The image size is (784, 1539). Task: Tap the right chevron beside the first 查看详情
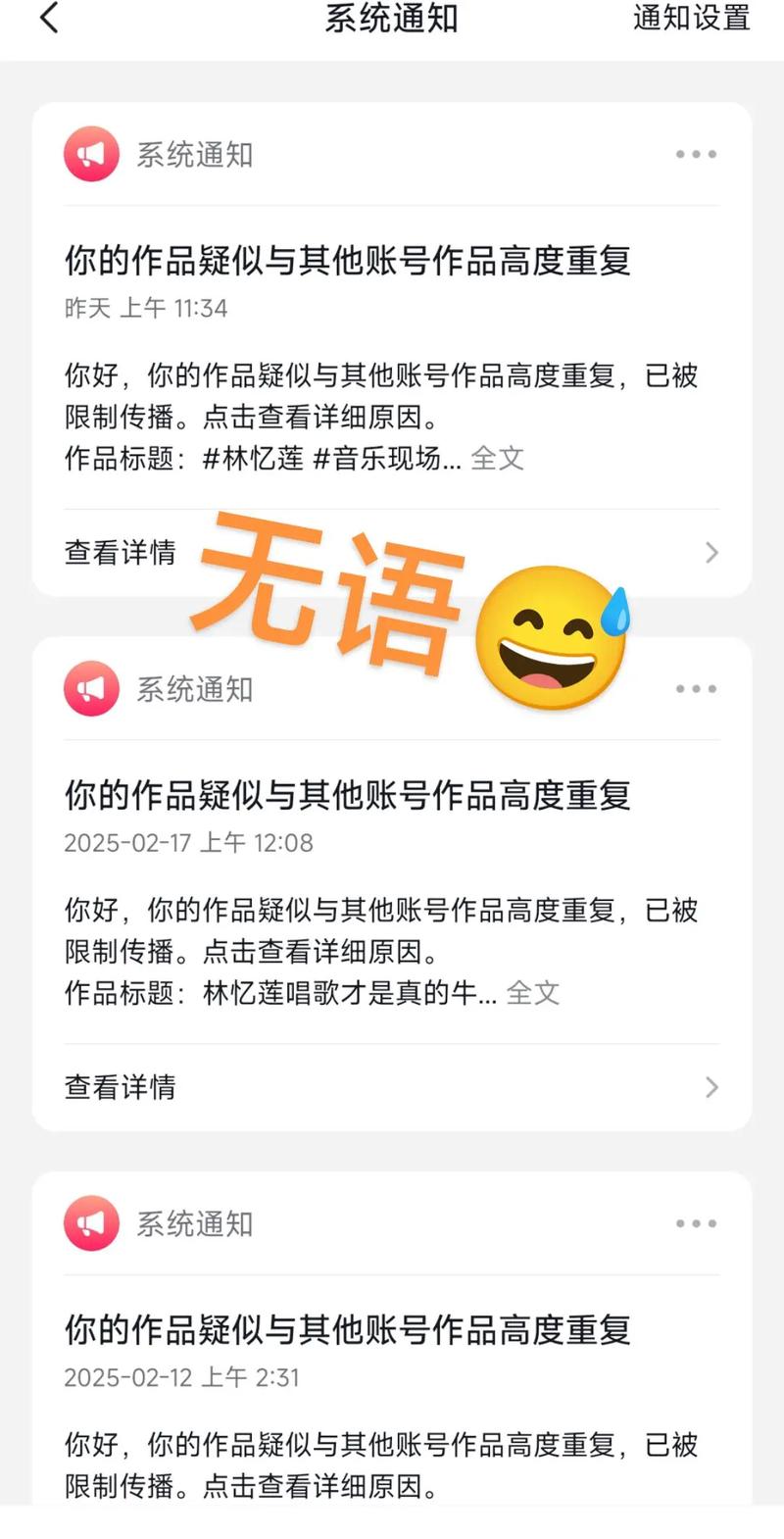pos(711,553)
